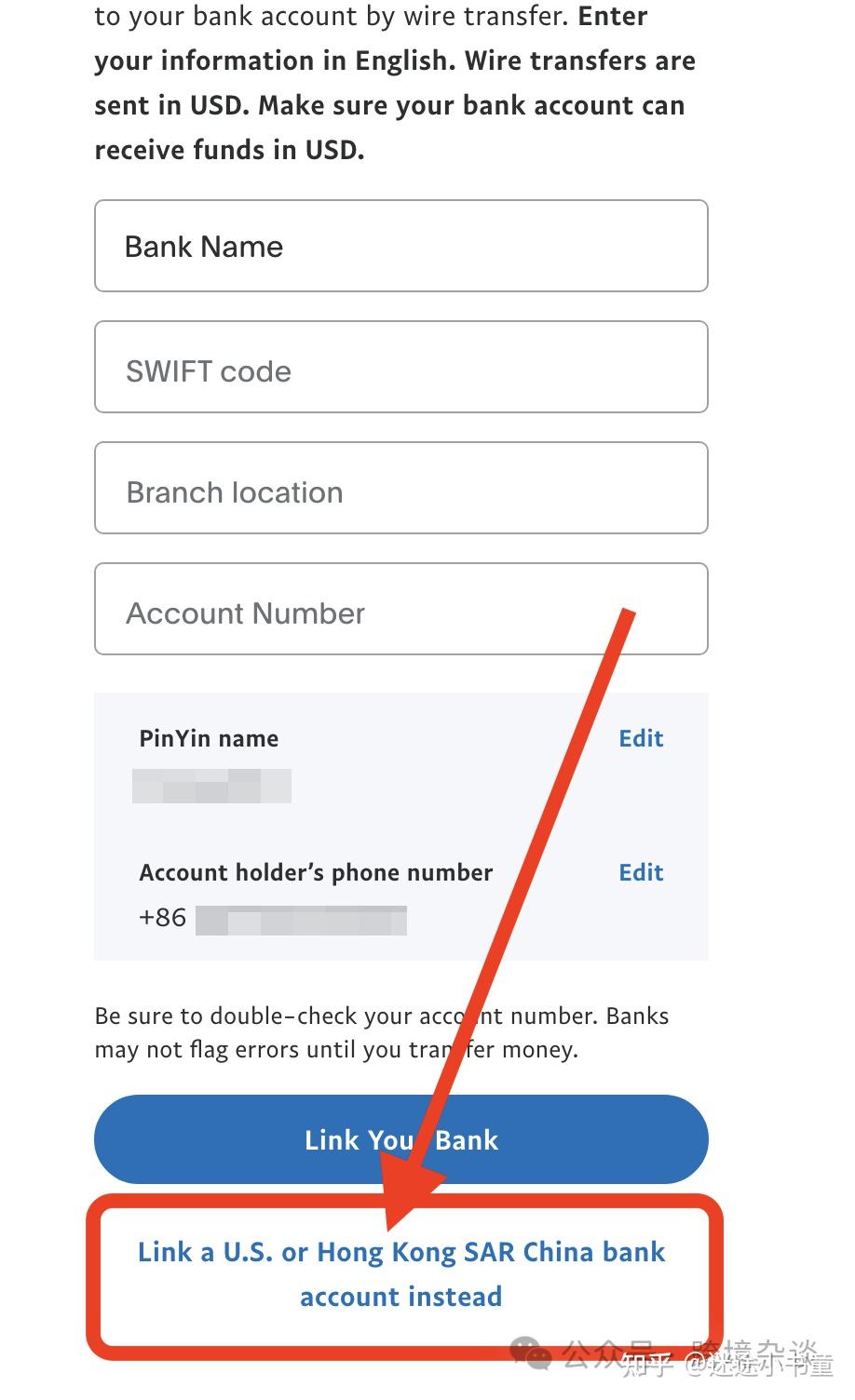Edit account holder's phone number

[x=641, y=872]
